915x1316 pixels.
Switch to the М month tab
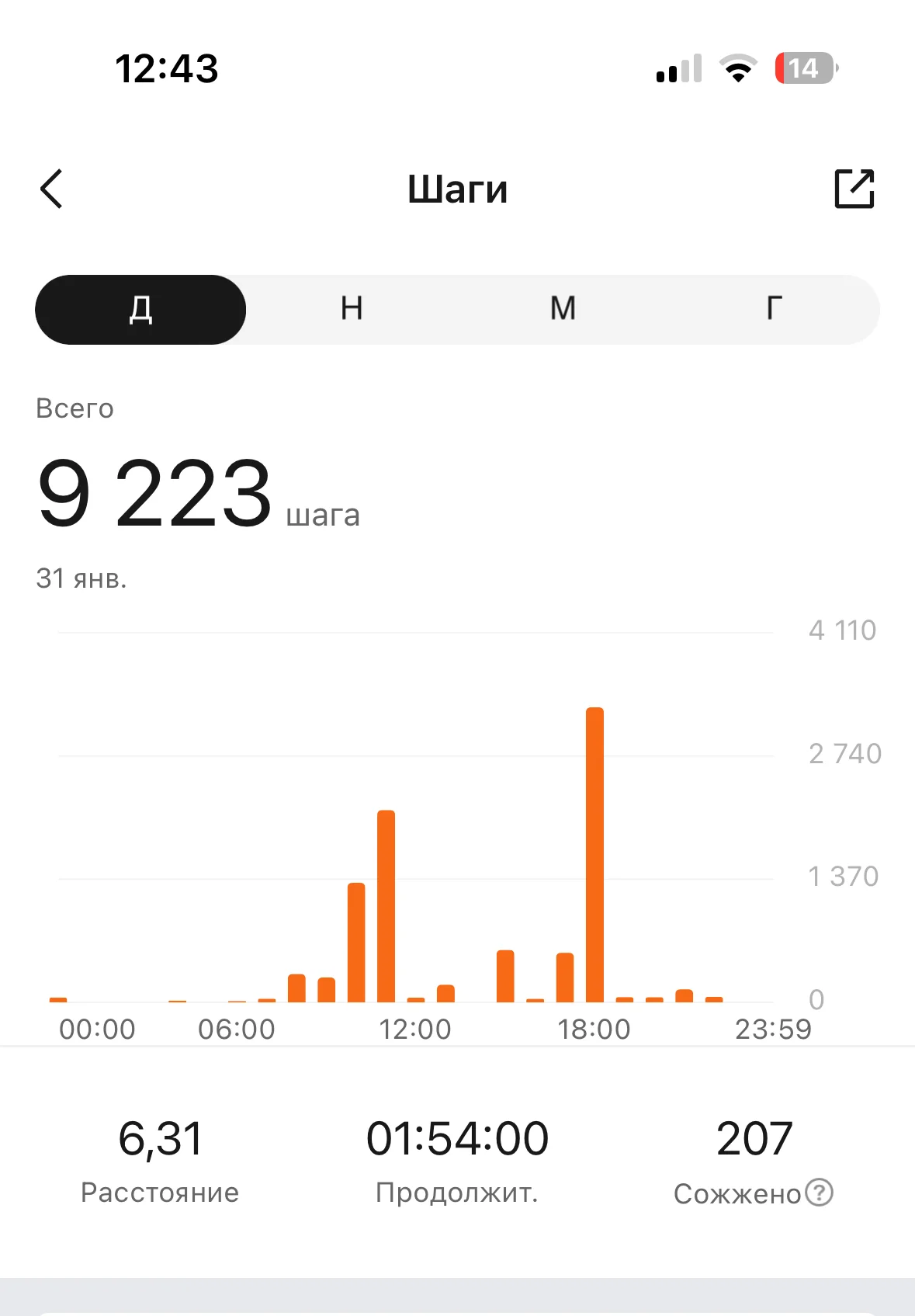coord(563,309)
